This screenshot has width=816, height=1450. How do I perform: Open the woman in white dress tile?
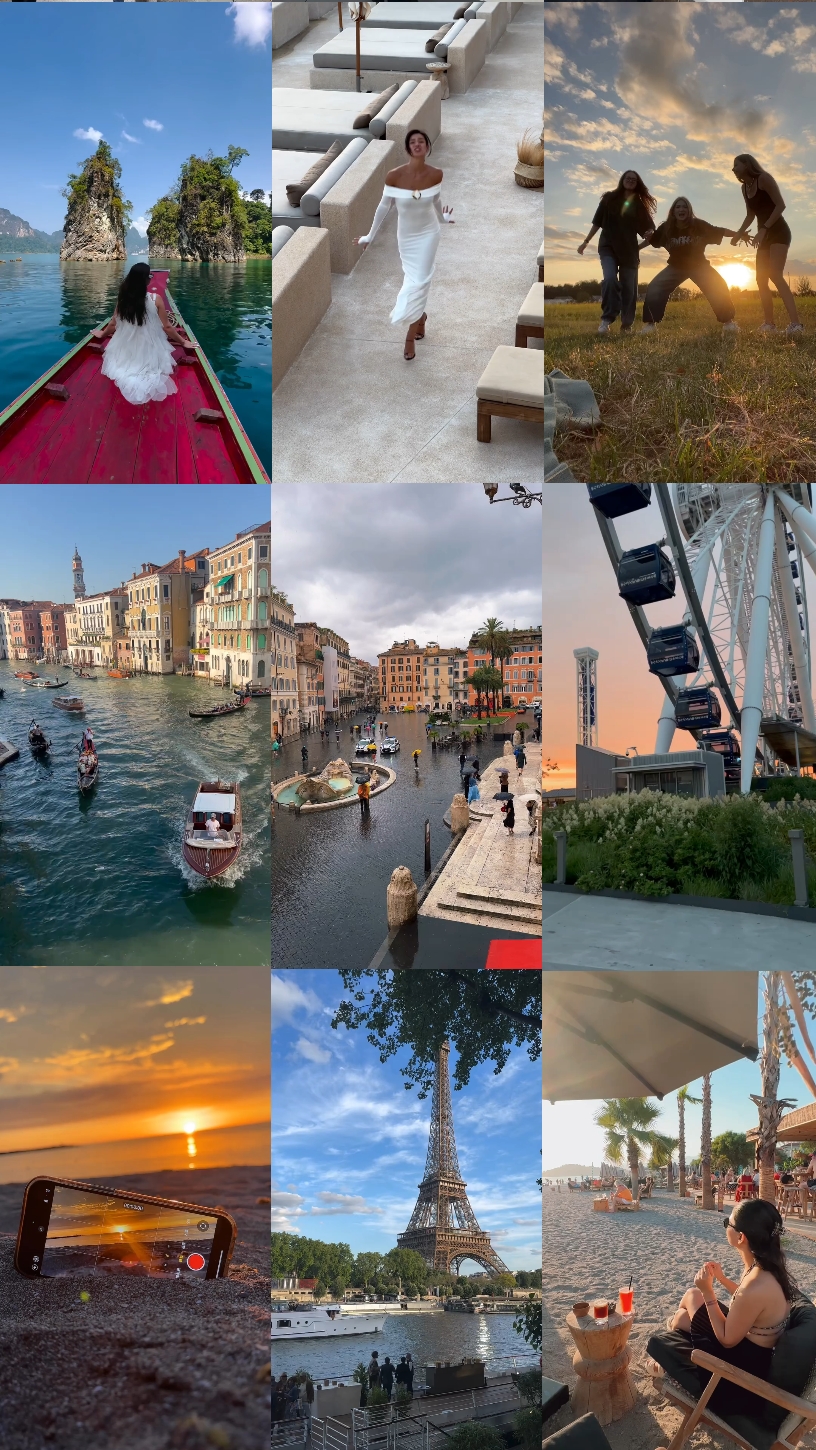coord(407,242)
